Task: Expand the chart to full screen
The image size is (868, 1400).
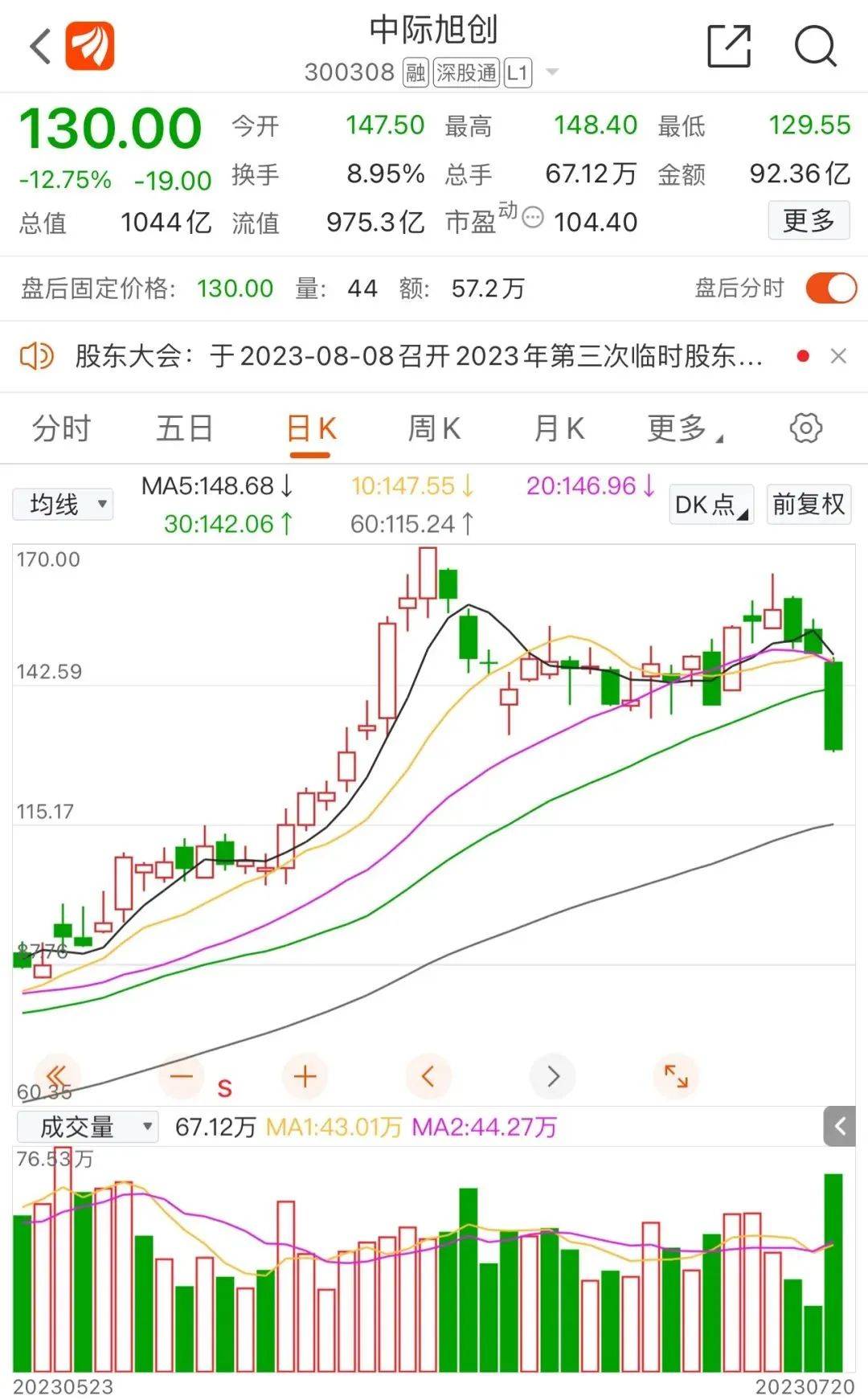Action: [676, 1076]
